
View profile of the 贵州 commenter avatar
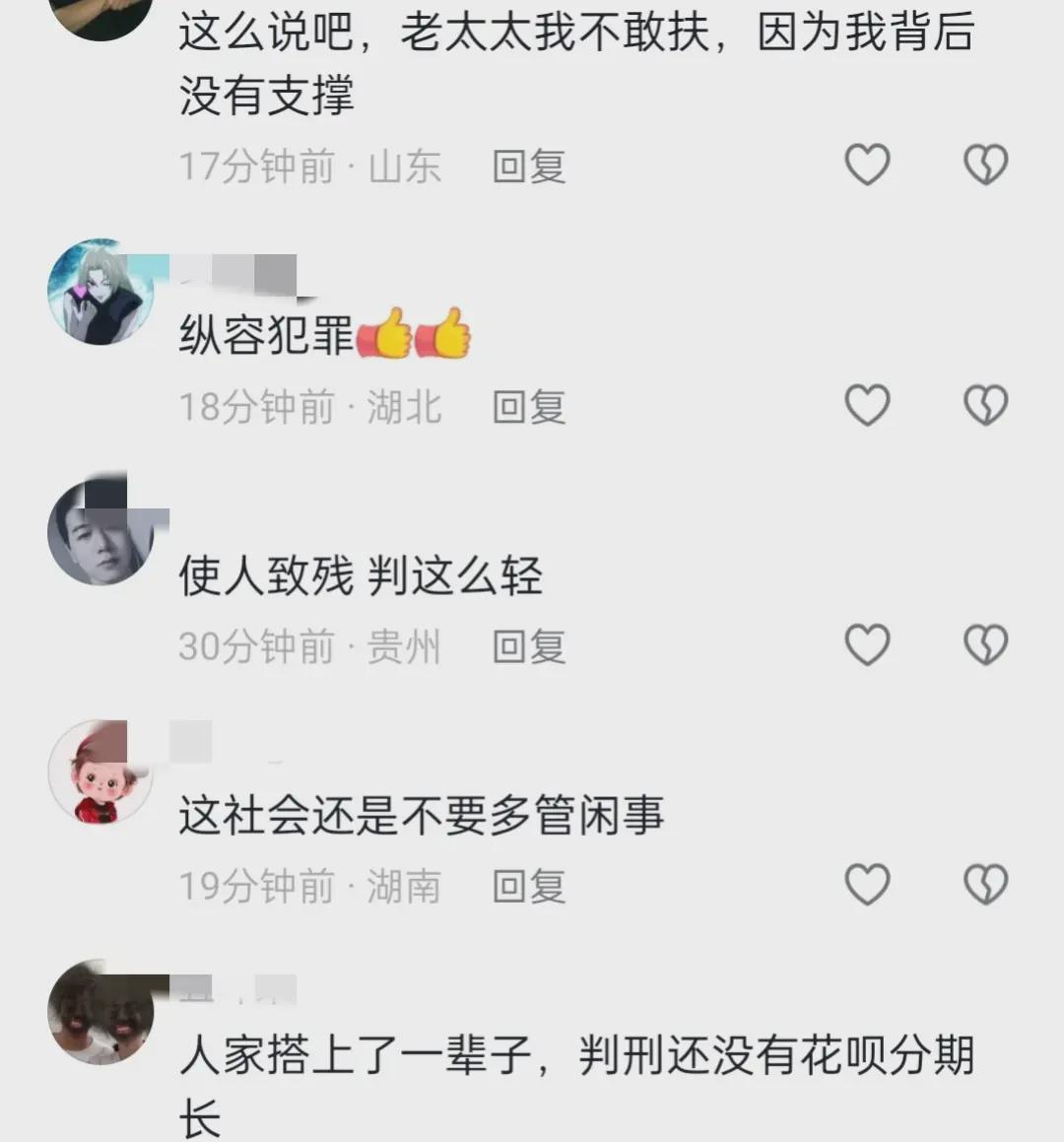coord(100,532)
